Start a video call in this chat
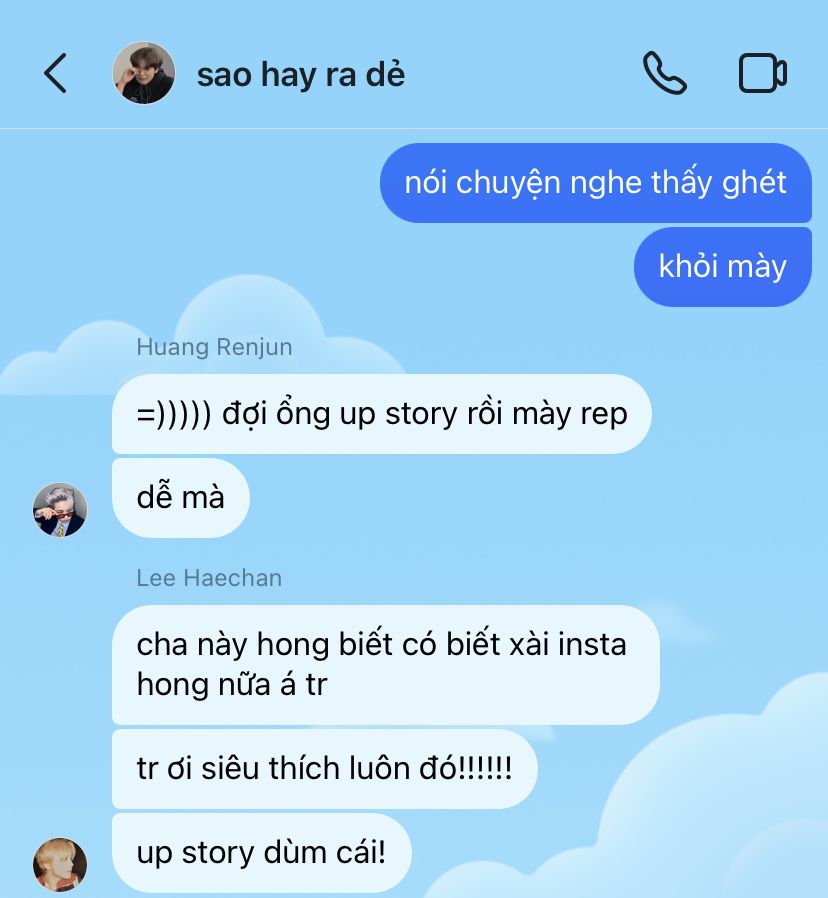 [x=762, y=74]
